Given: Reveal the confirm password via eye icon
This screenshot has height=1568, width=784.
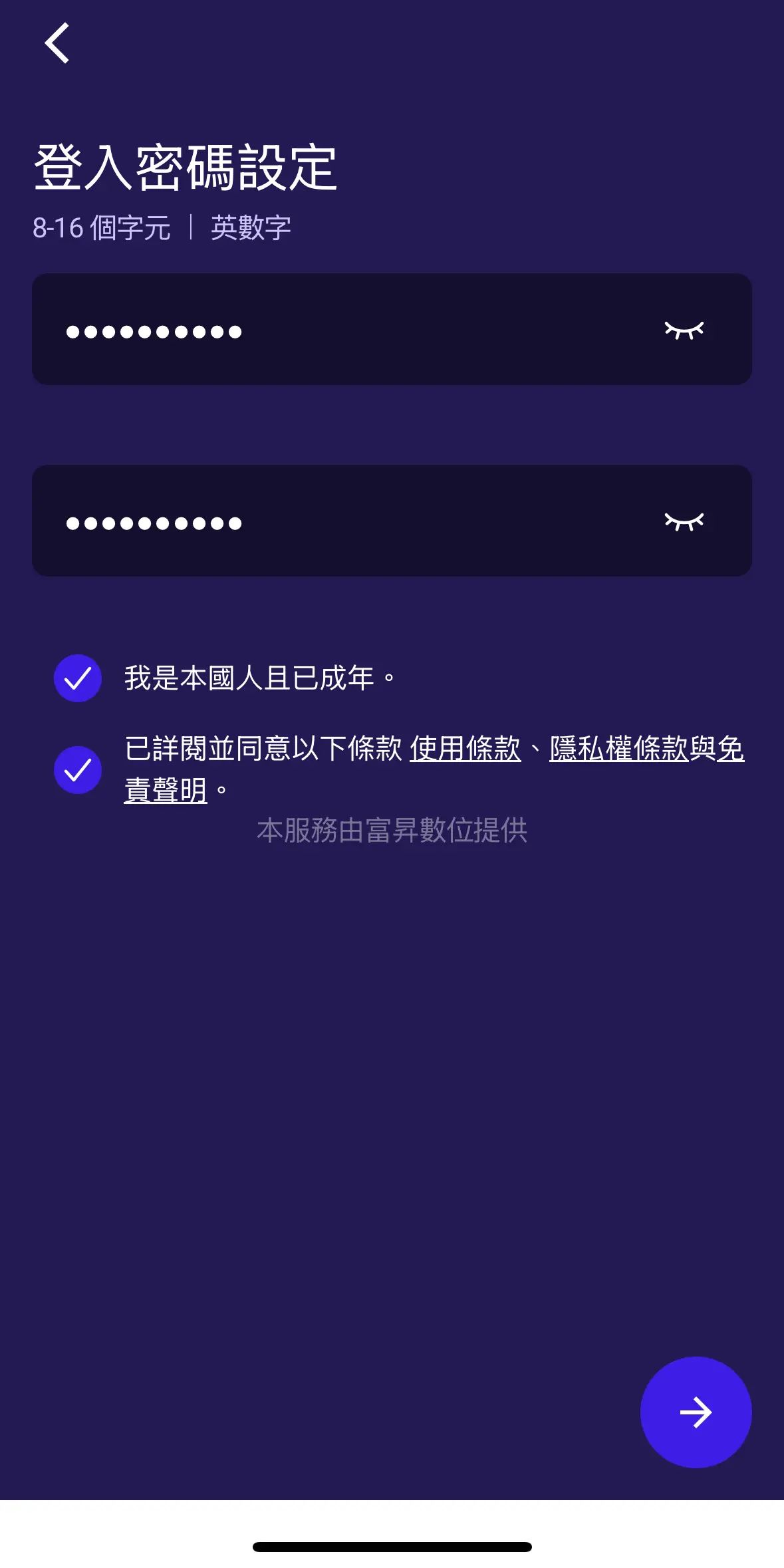Looking at the screenshot, I should [684, 521].
